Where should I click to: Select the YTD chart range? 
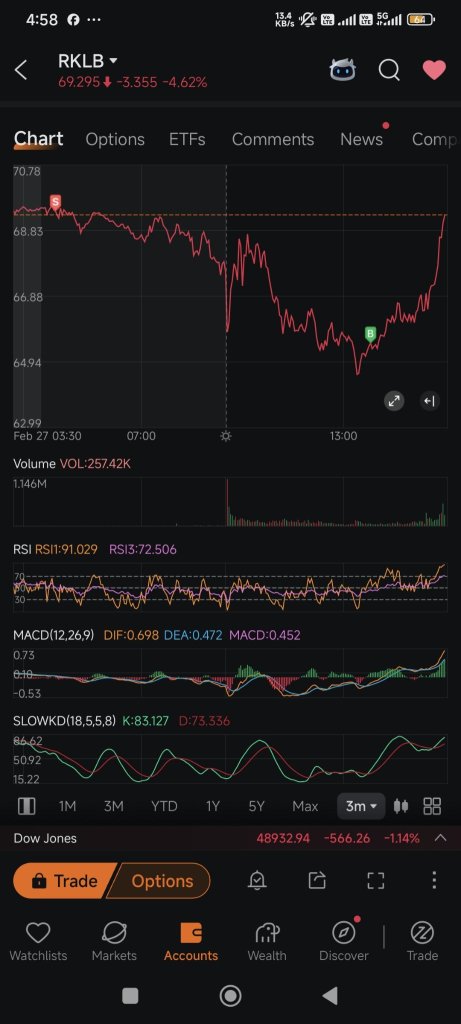point(164,806)
